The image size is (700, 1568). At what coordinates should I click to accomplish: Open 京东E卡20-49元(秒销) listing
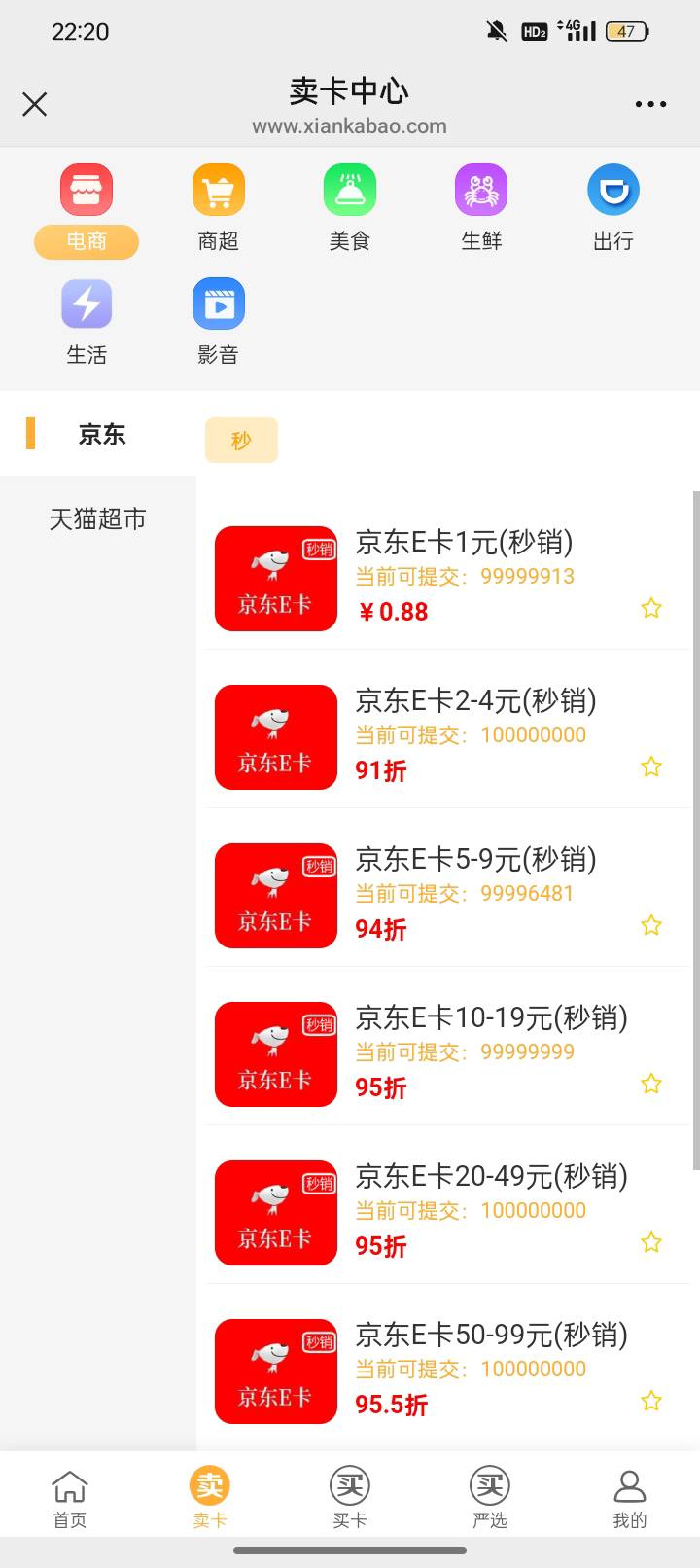pos(448,1212)
